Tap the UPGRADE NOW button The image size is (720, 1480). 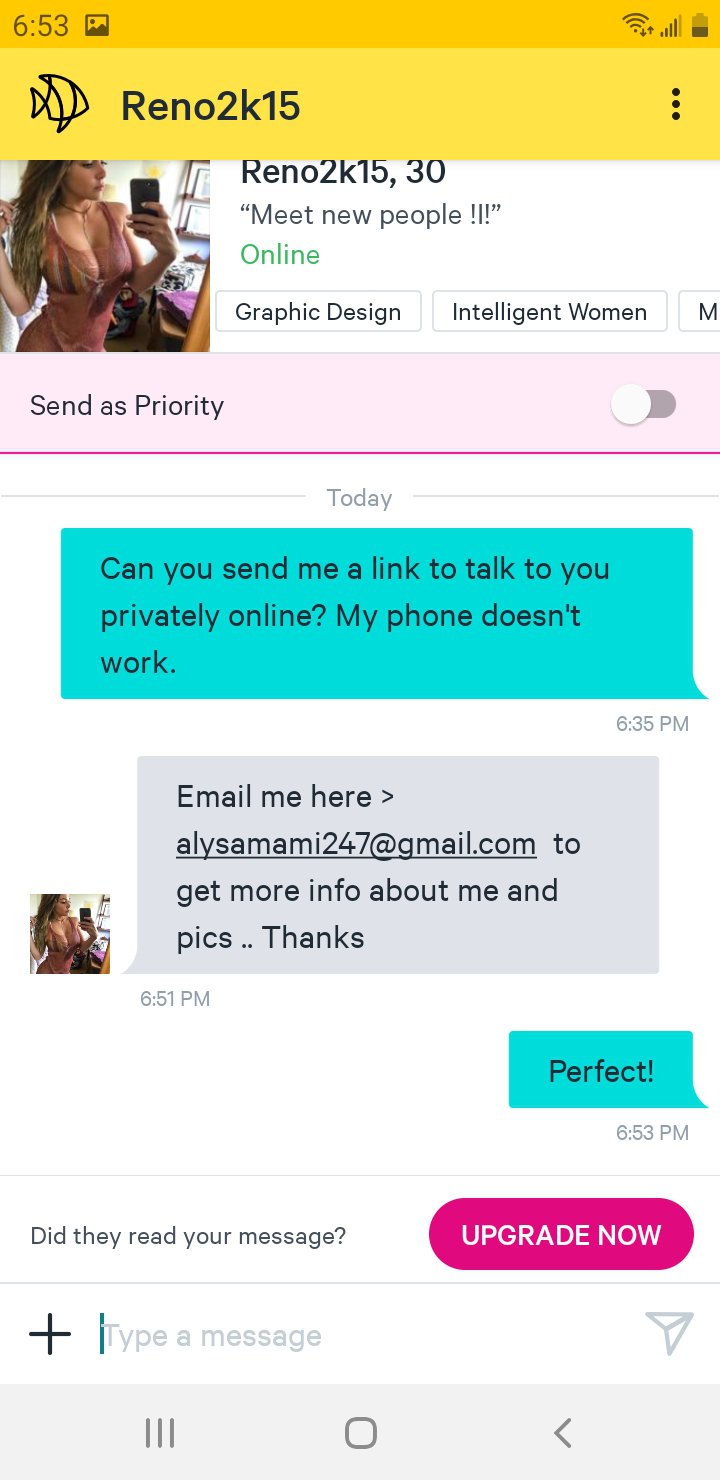pos(561,1235)
